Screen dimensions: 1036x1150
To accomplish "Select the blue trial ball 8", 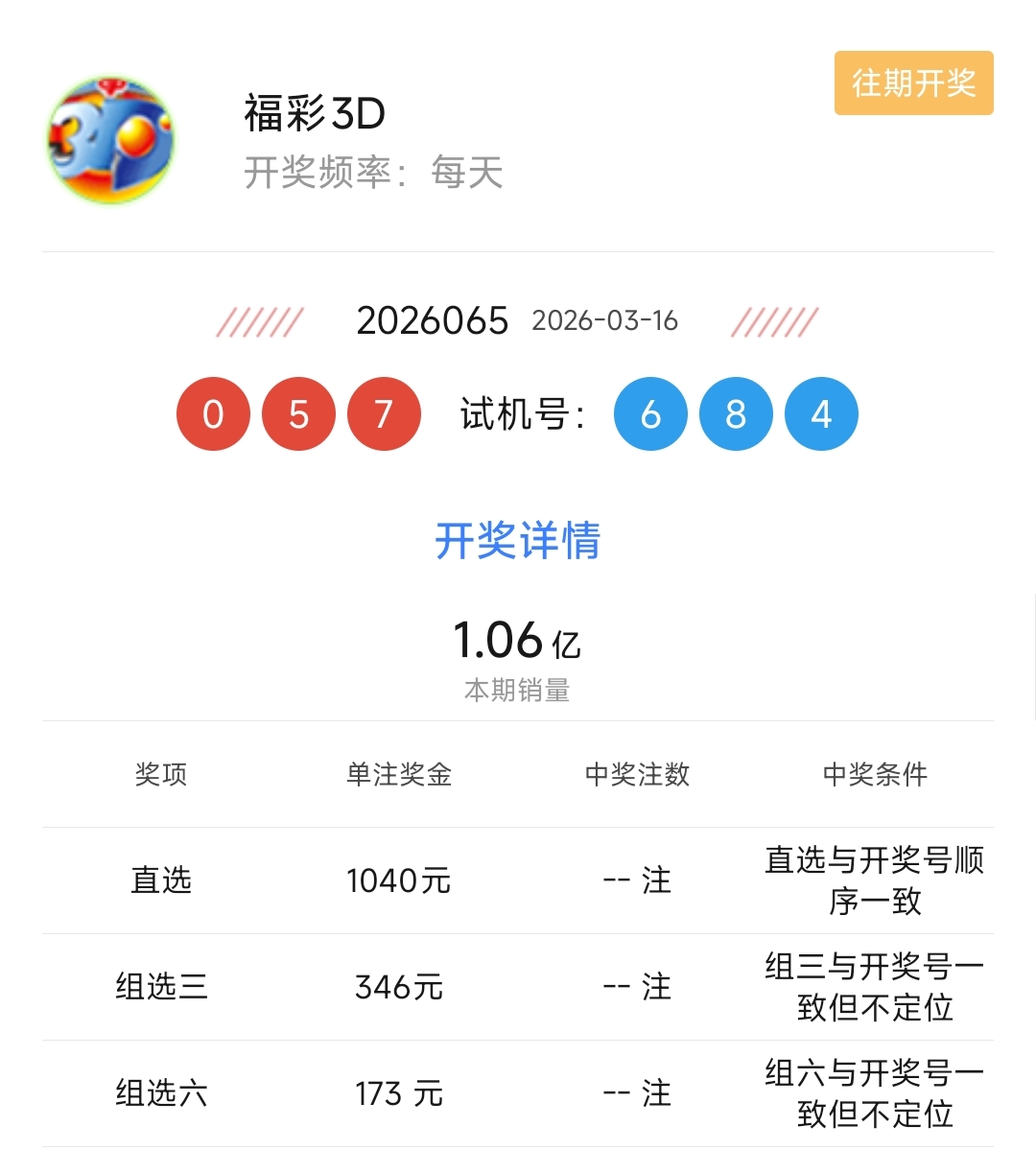I will [735, 413].
